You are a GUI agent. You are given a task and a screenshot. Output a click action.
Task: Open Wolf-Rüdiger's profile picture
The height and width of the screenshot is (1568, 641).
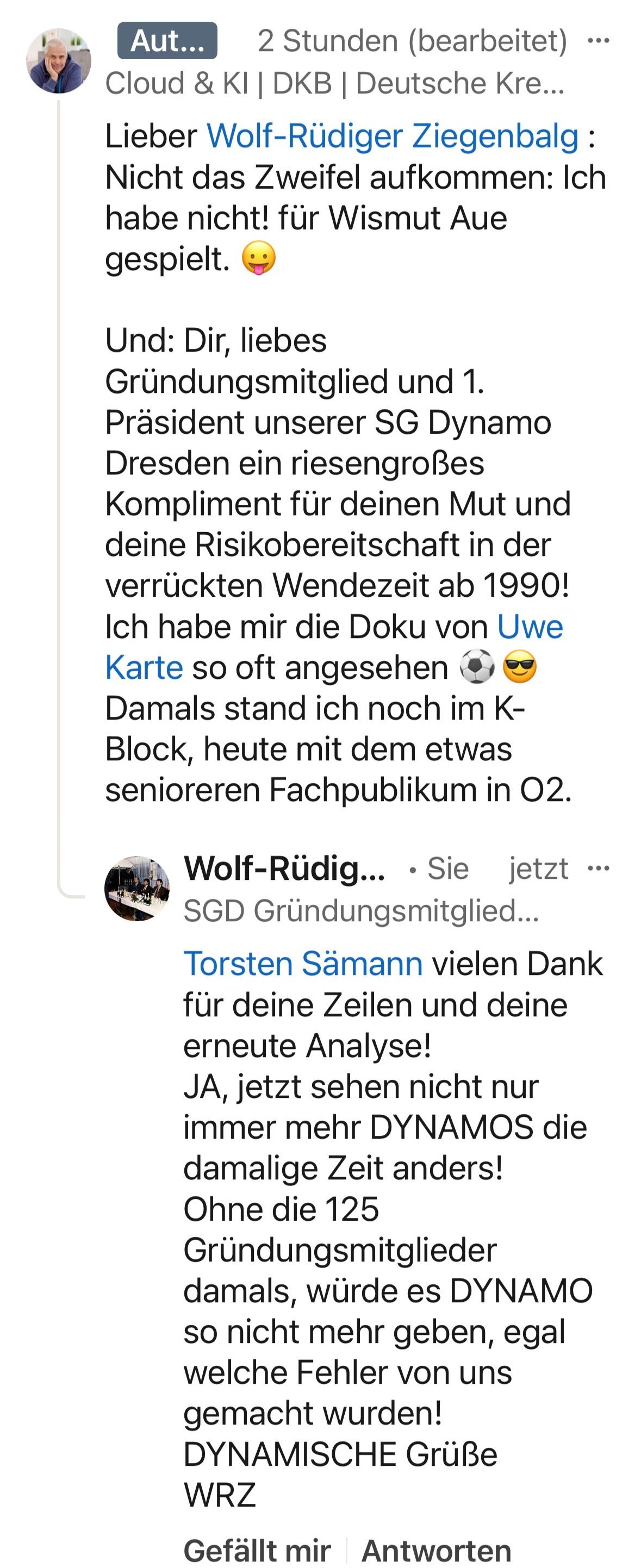(x=137, y=889)
